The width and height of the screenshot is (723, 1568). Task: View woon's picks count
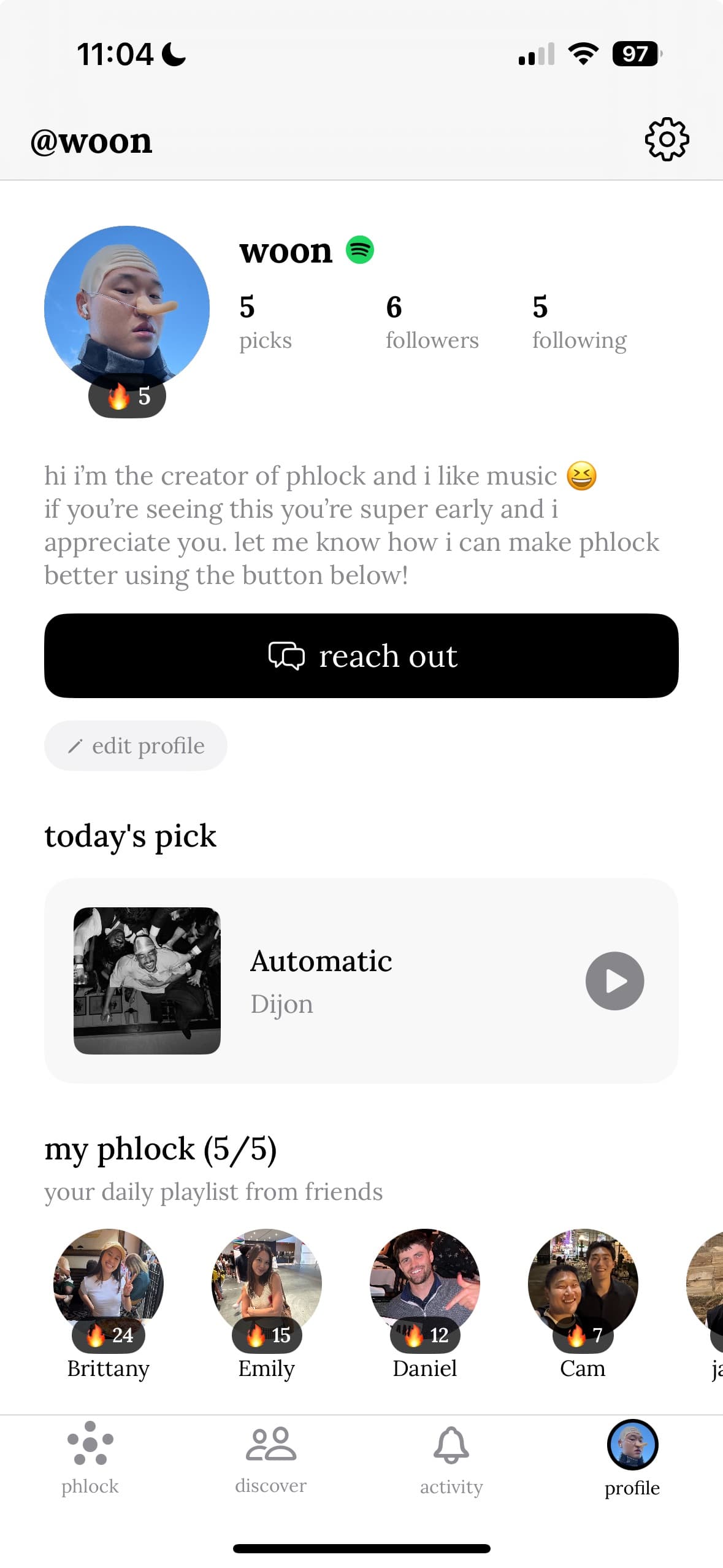point(265,323)
